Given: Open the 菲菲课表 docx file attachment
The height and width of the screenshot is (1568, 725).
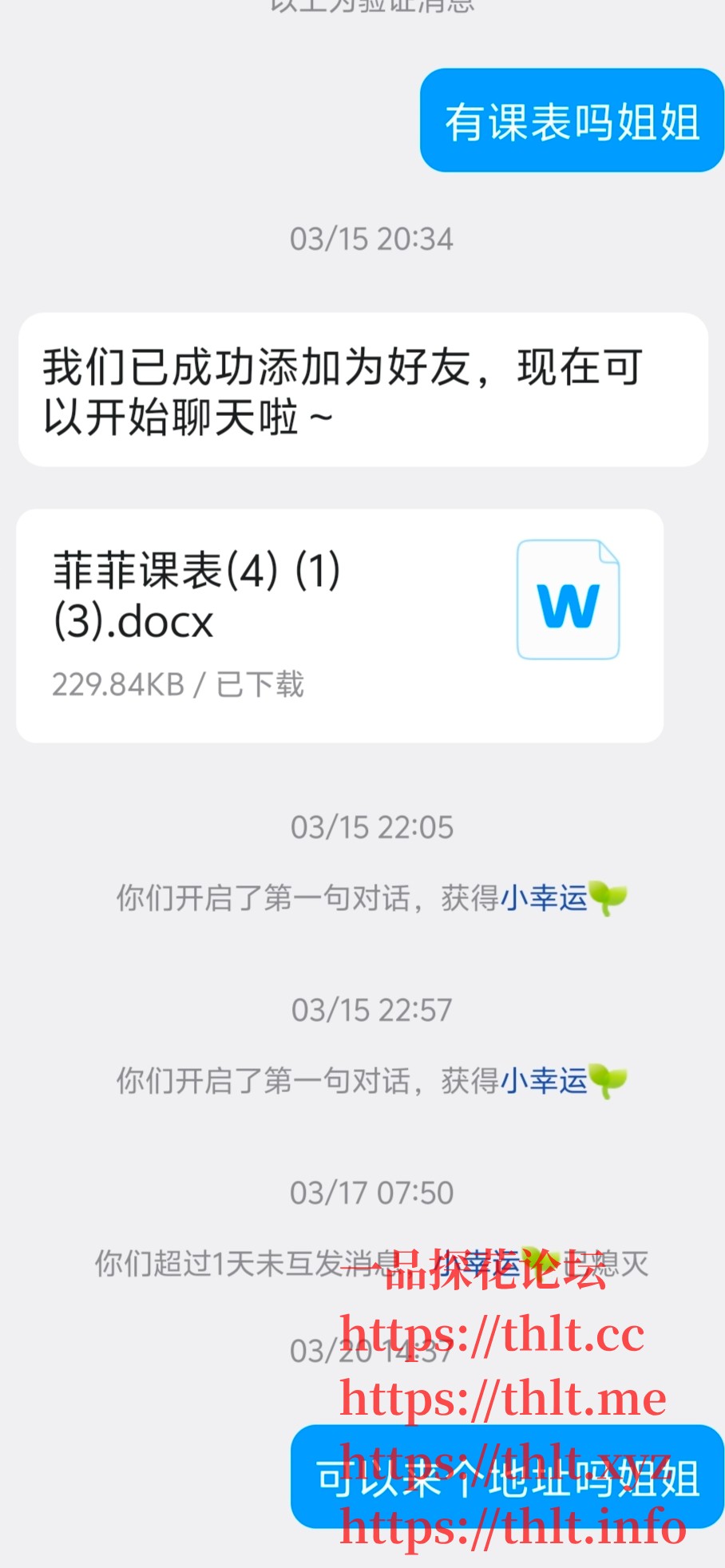Looking at the screenshot, I should [x=339, y=625].
